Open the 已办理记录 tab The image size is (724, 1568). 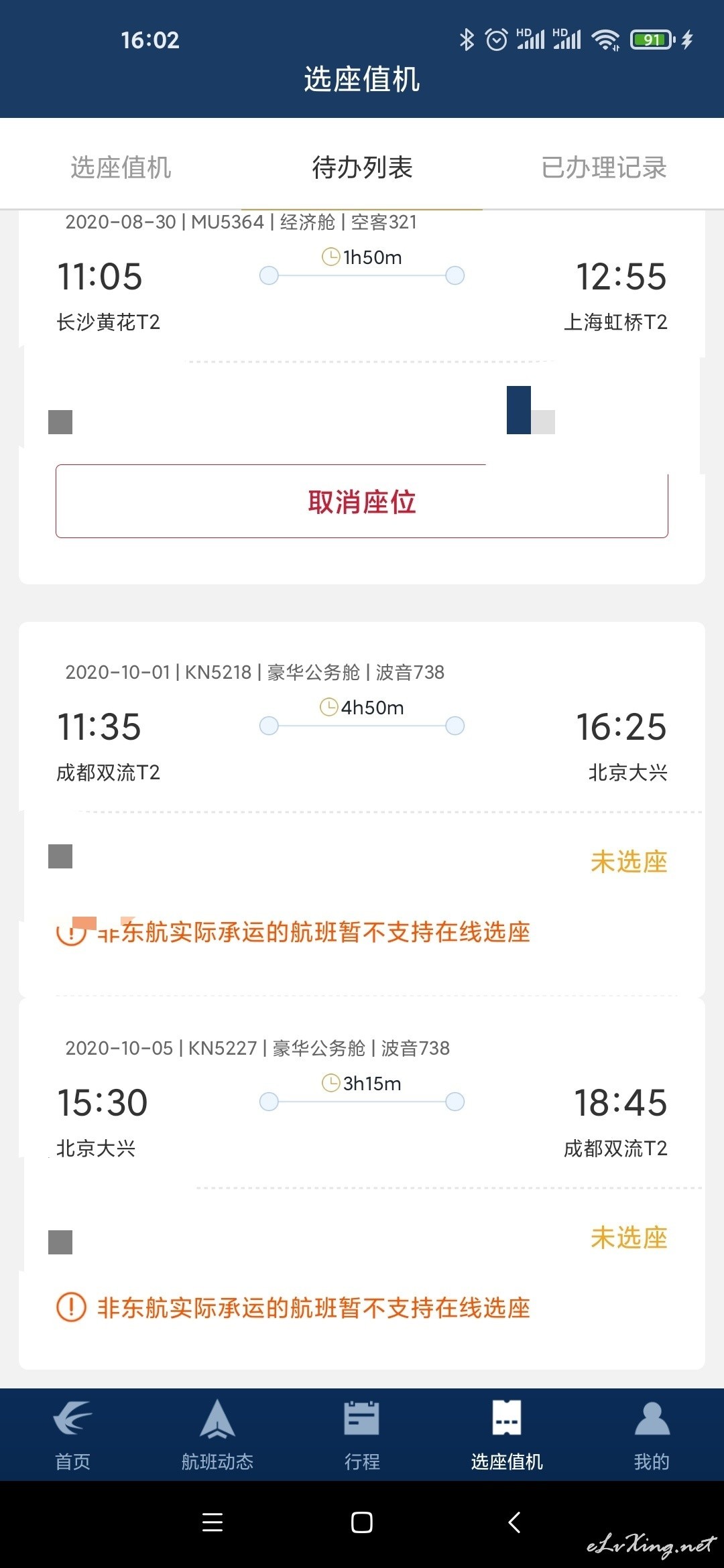(x=603, y=168)
